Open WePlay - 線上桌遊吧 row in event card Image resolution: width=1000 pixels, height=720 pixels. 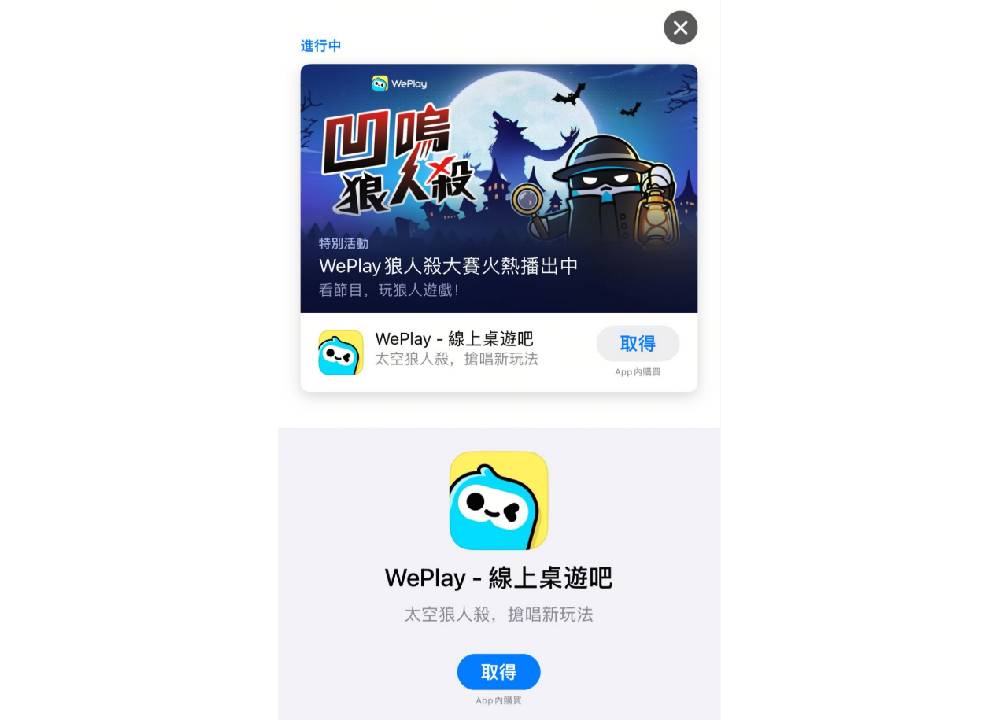pos(456,349)
